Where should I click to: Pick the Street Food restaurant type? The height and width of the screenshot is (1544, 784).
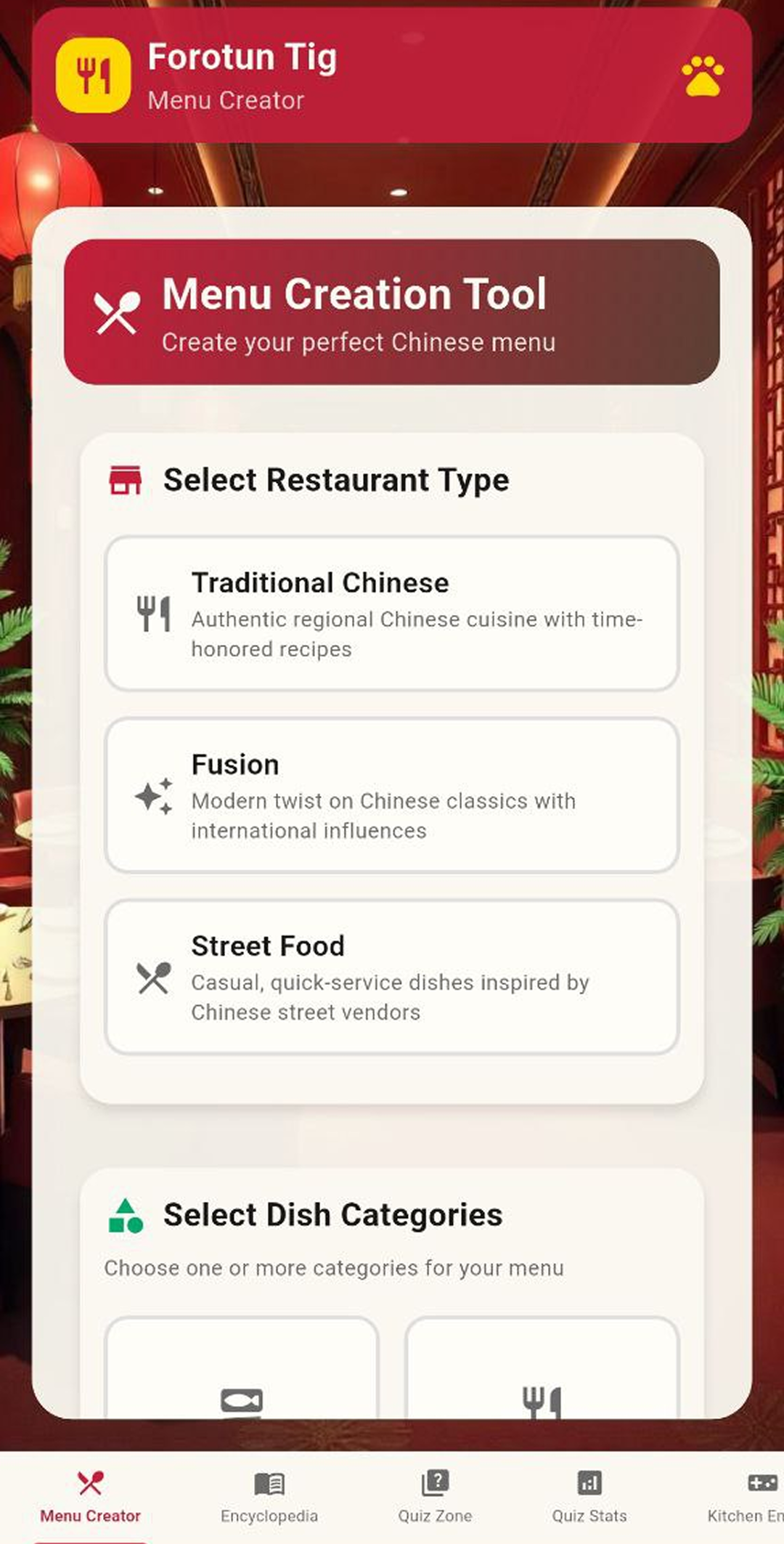(x=392, y=977)
